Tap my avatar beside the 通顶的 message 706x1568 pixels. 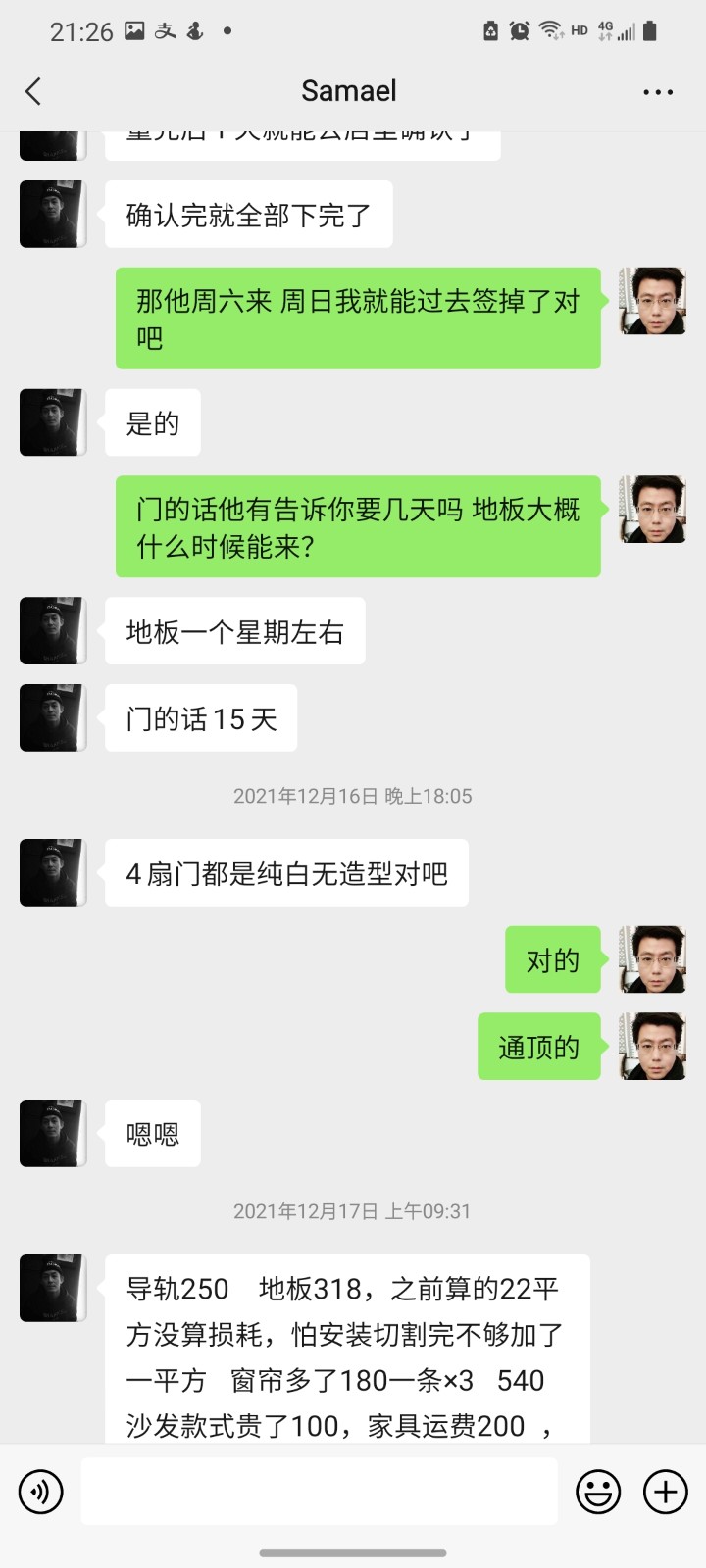tap(652, 1046)
